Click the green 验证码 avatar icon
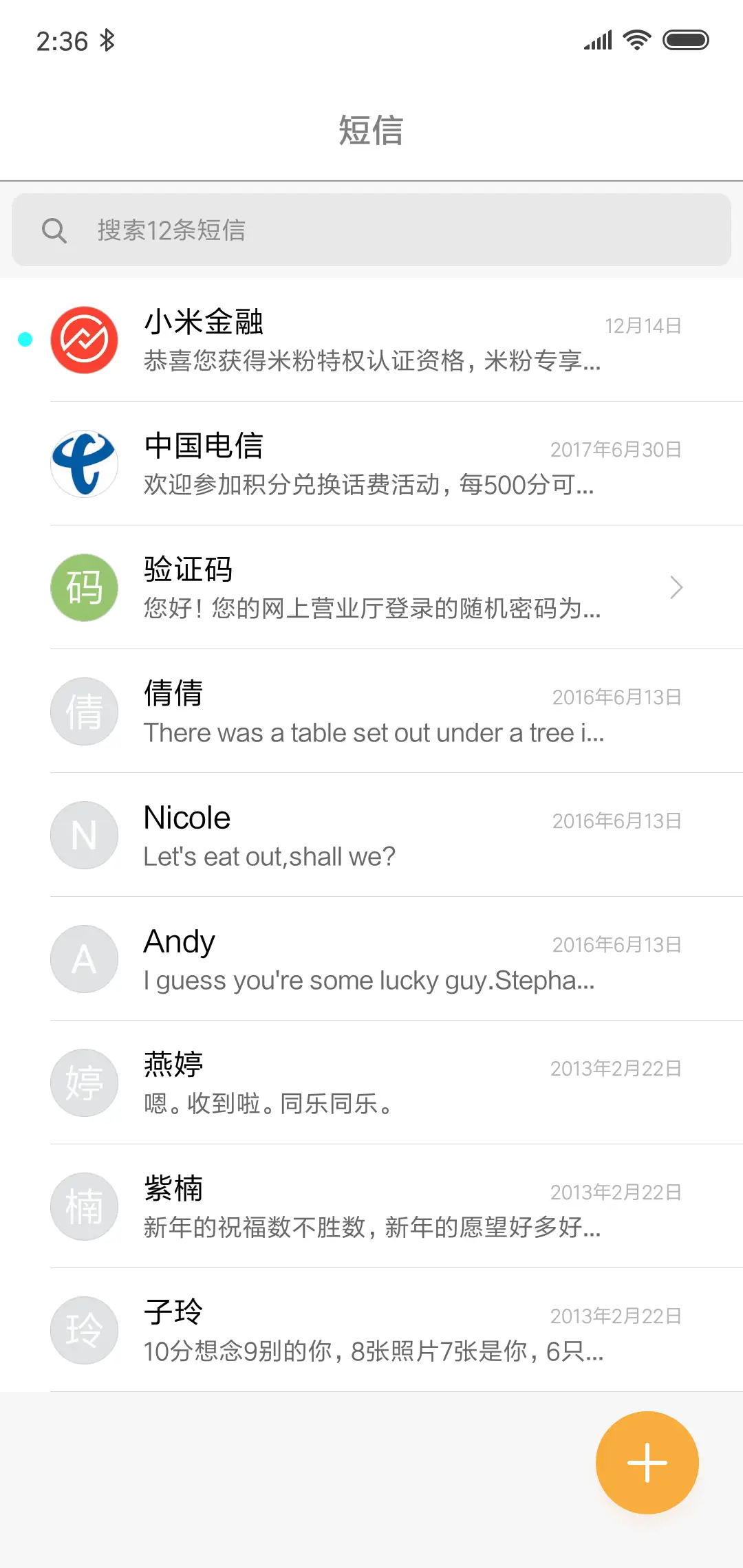743x1568 pixels. pyautogui.click(x=84, y=587)
